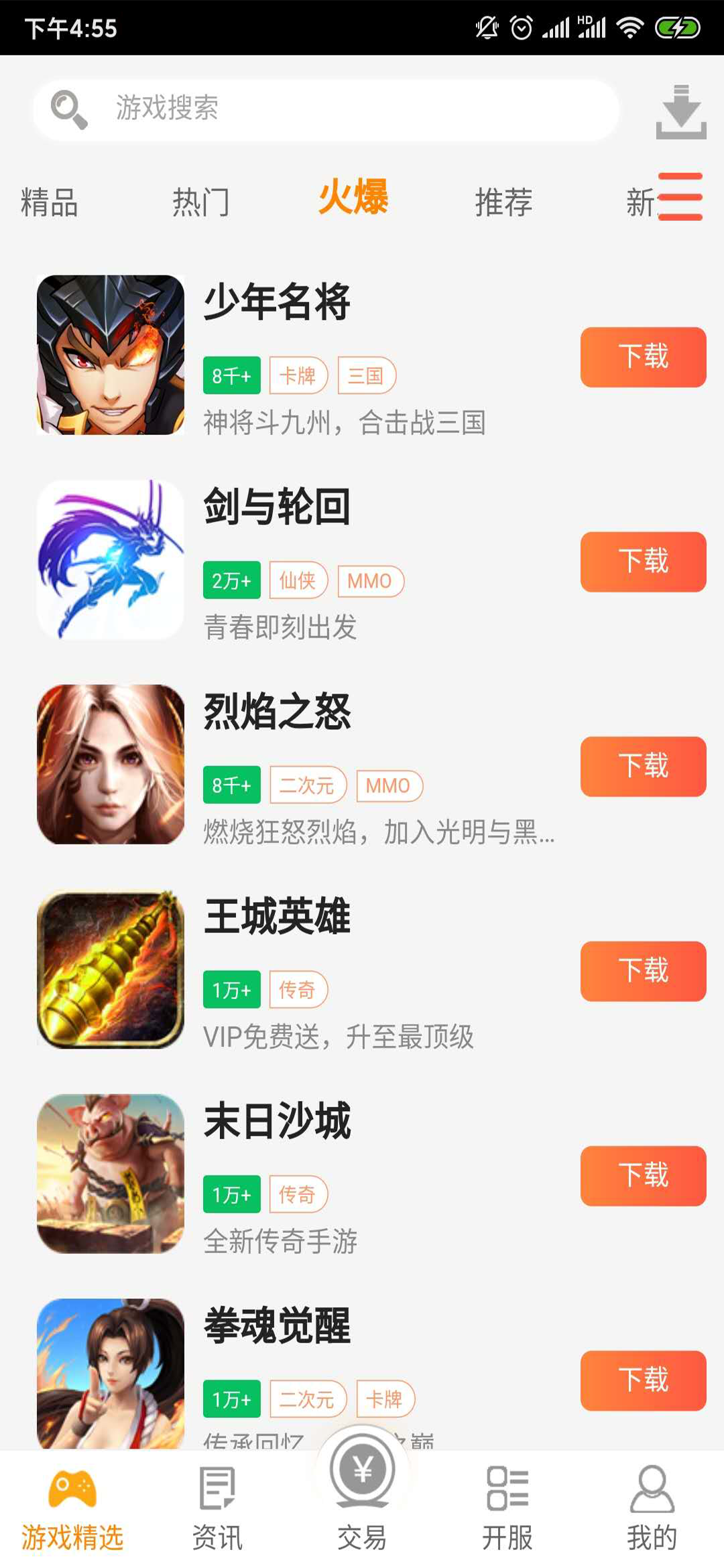Screen dimensions: 724x1568
Task: Open the download manager icon
Action: [x=680, y=112]
